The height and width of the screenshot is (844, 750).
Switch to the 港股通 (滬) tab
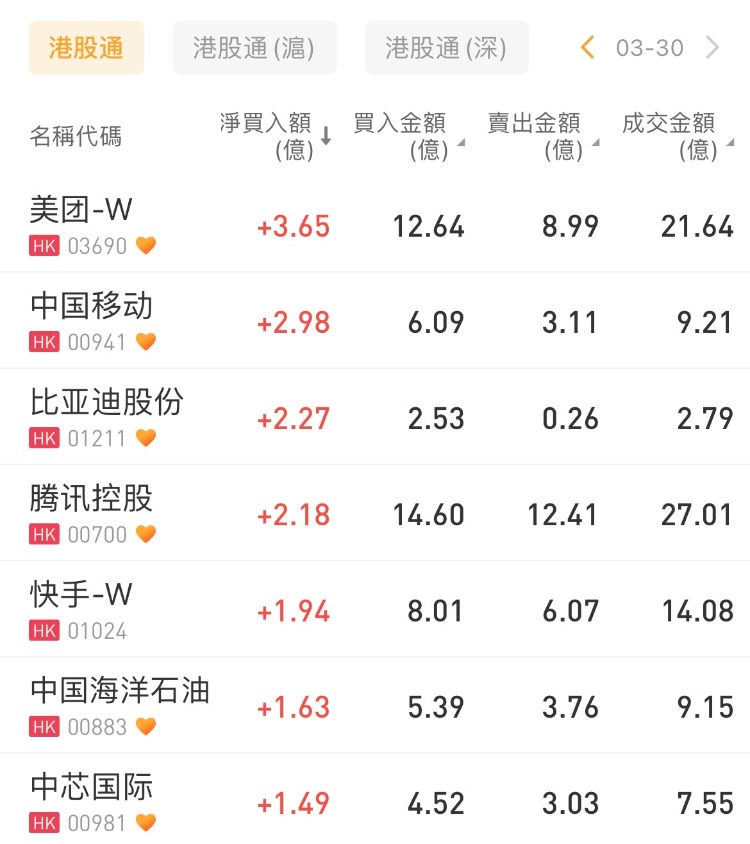(x=254, y=48)
